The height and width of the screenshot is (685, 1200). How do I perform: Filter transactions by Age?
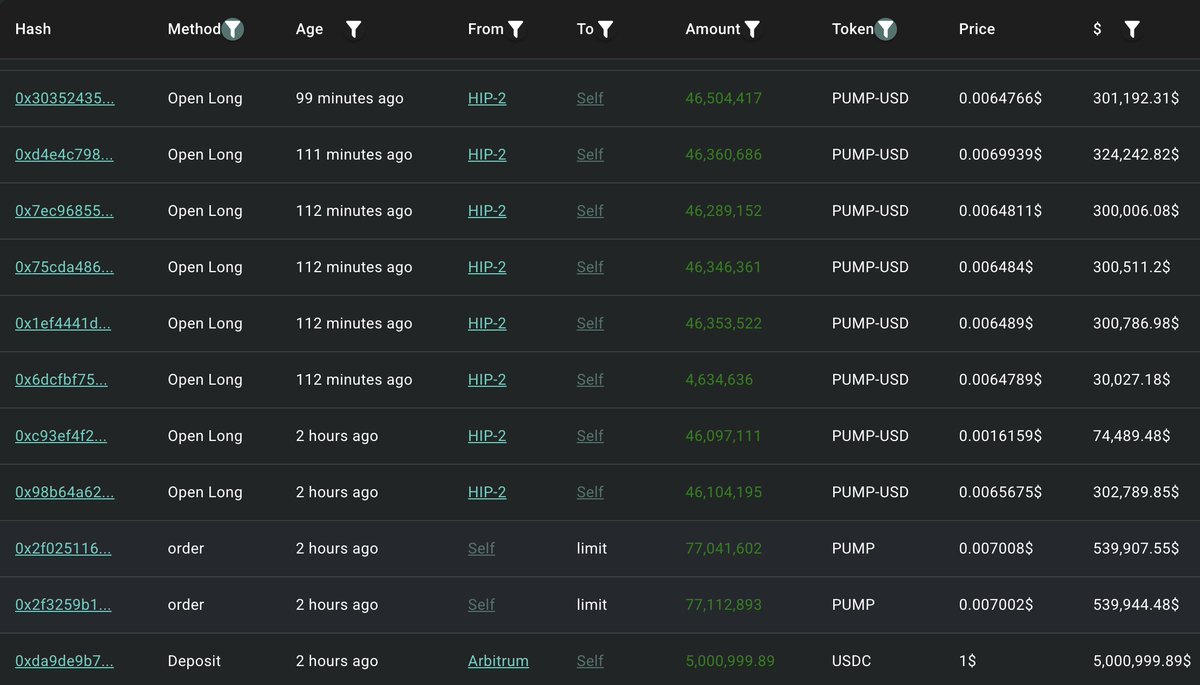tap(353, 29)
